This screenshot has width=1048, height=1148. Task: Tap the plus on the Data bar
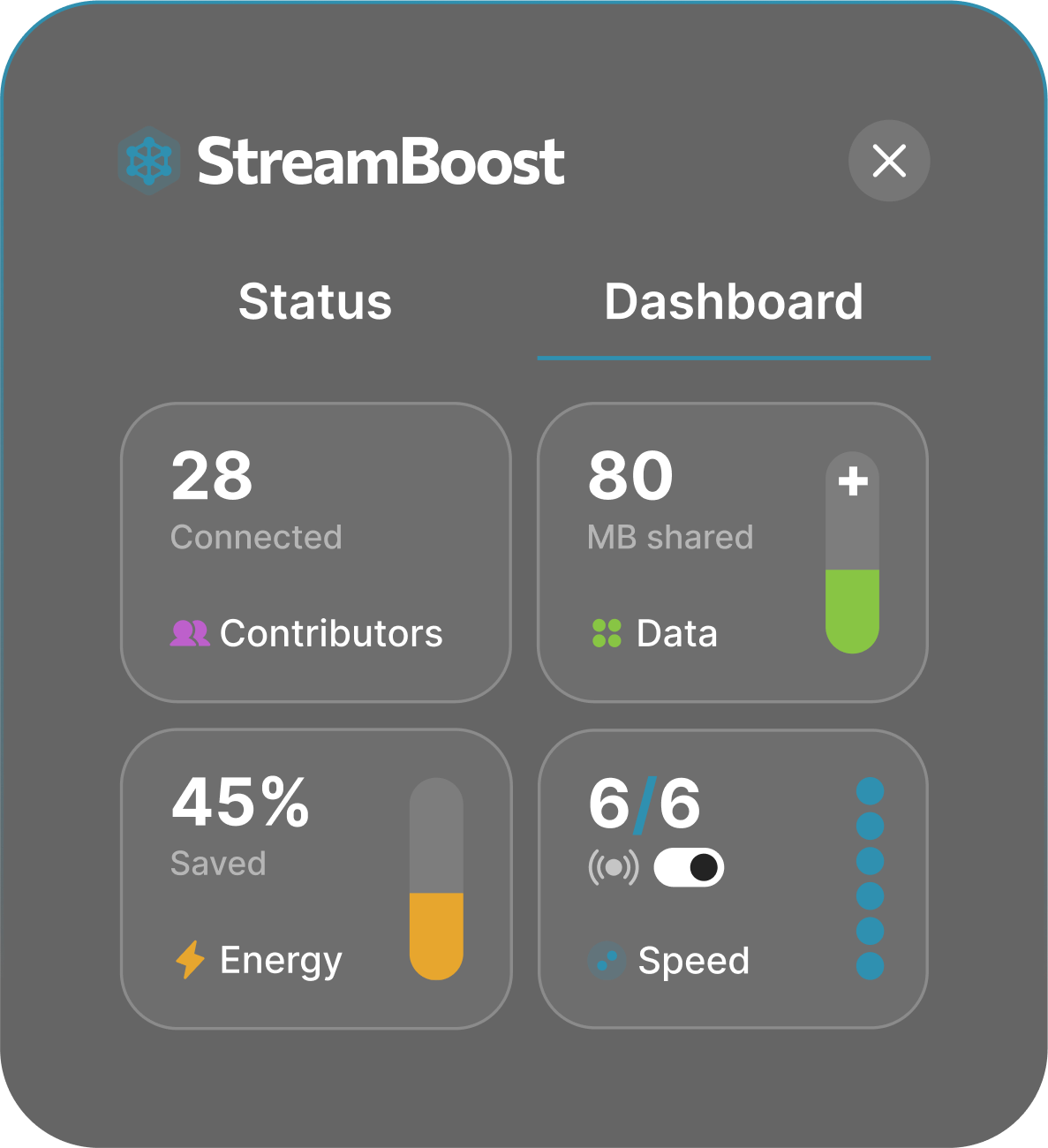pyautogui.click(x=853, y=481)
